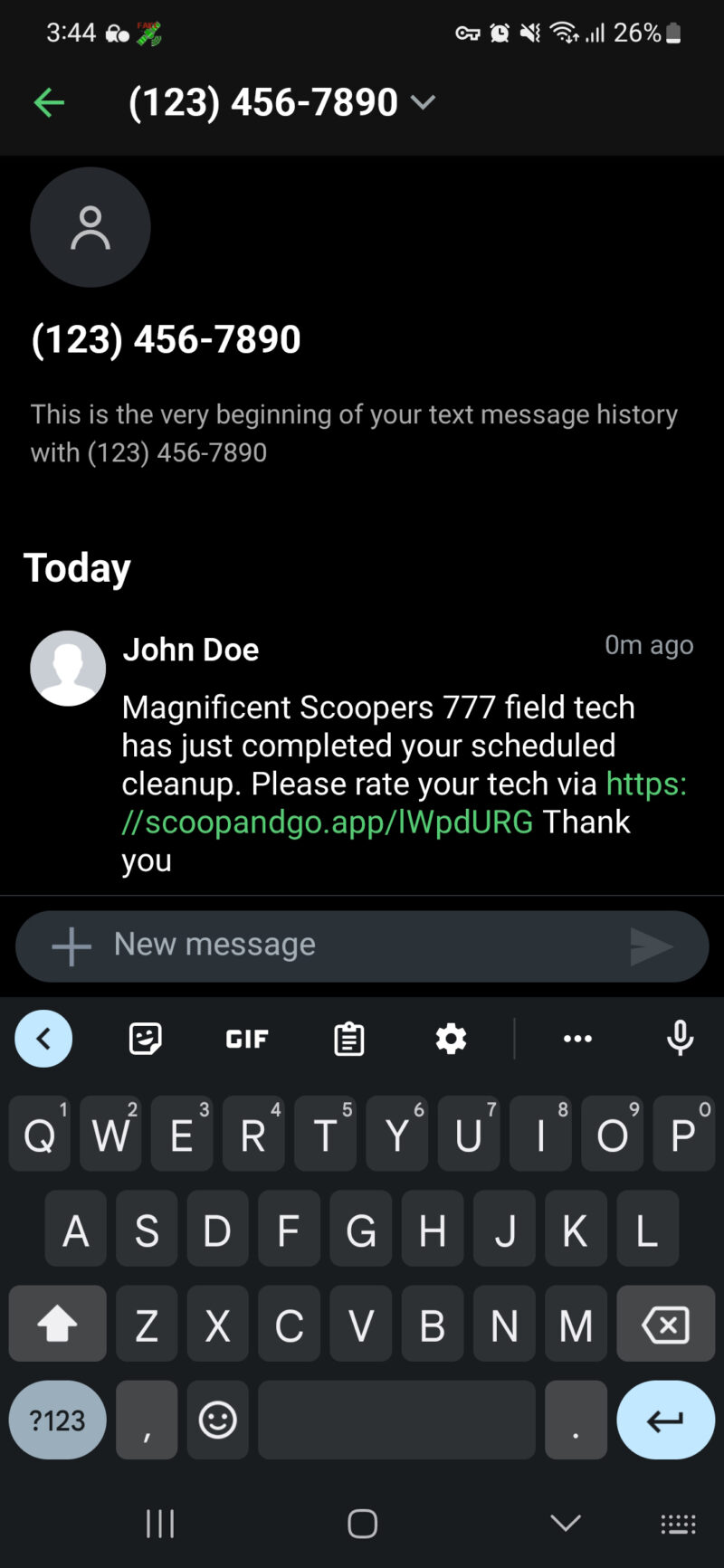Open attachments with the plus icon
Image resolution: width=724 pixels, height=1568 pixels.
click(71, 946)
